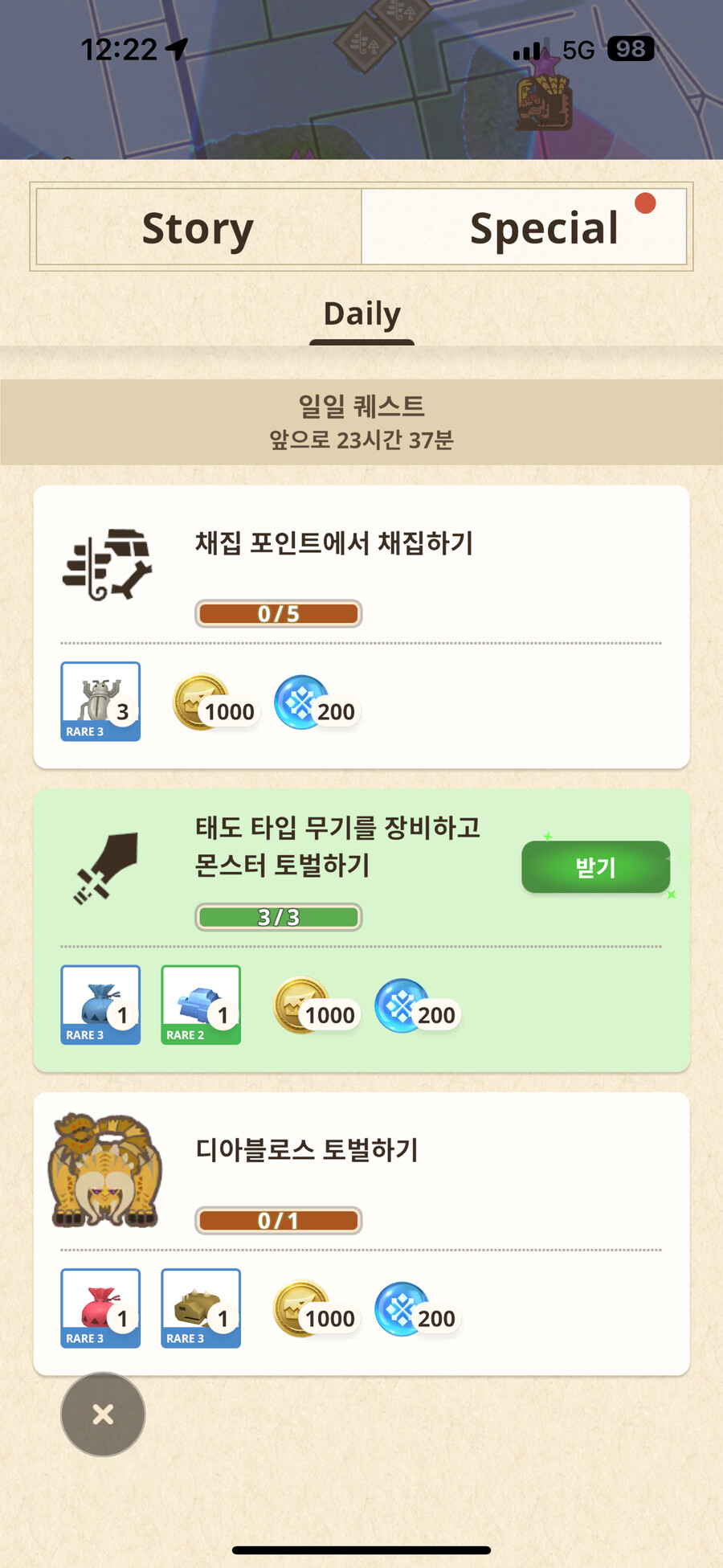Tap the 일일 퀘스트 header banner
Image resolution: width=723 pixels, height=1568 pixels.
[361, 421]
